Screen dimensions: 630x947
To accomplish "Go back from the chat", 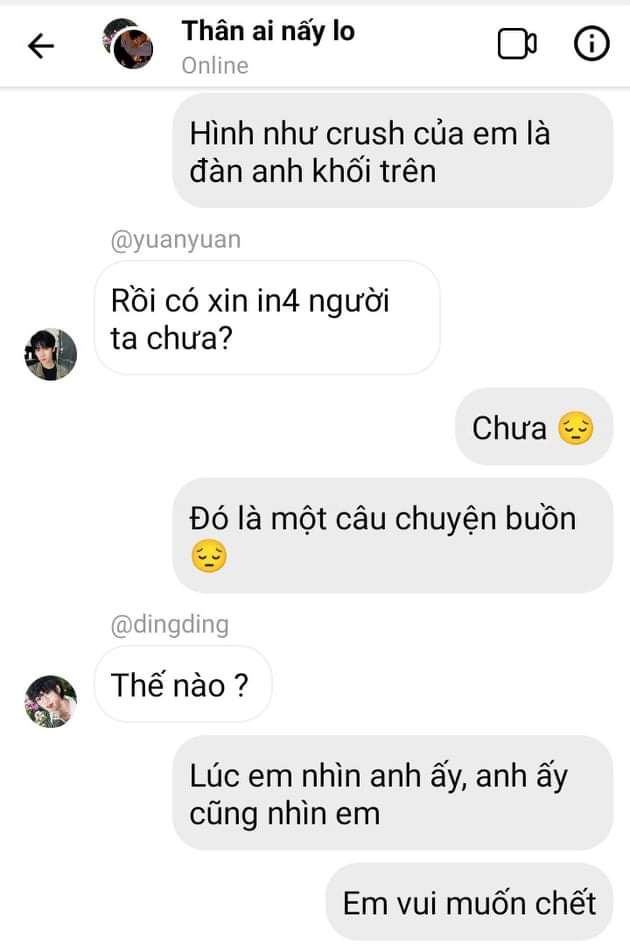I will coord(41,46).
